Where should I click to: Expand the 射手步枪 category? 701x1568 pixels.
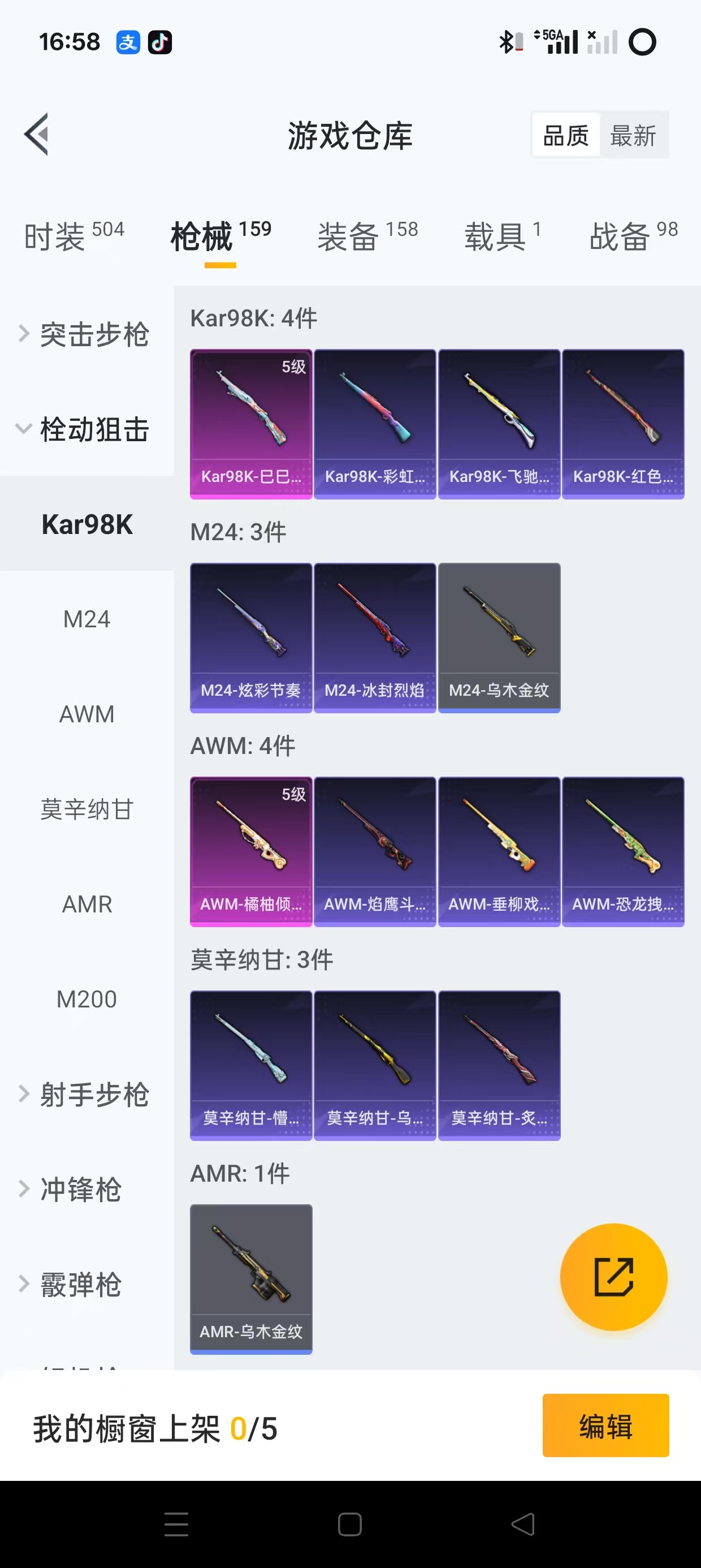[85, 1095]
